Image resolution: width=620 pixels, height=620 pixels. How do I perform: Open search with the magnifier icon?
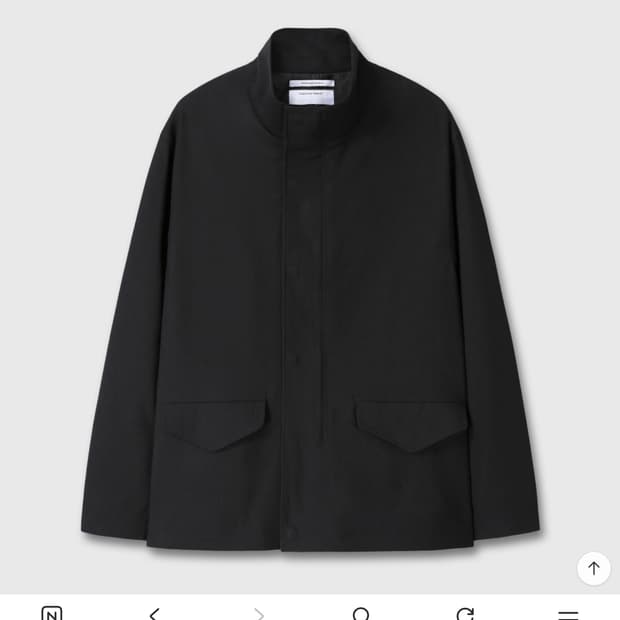362,613
